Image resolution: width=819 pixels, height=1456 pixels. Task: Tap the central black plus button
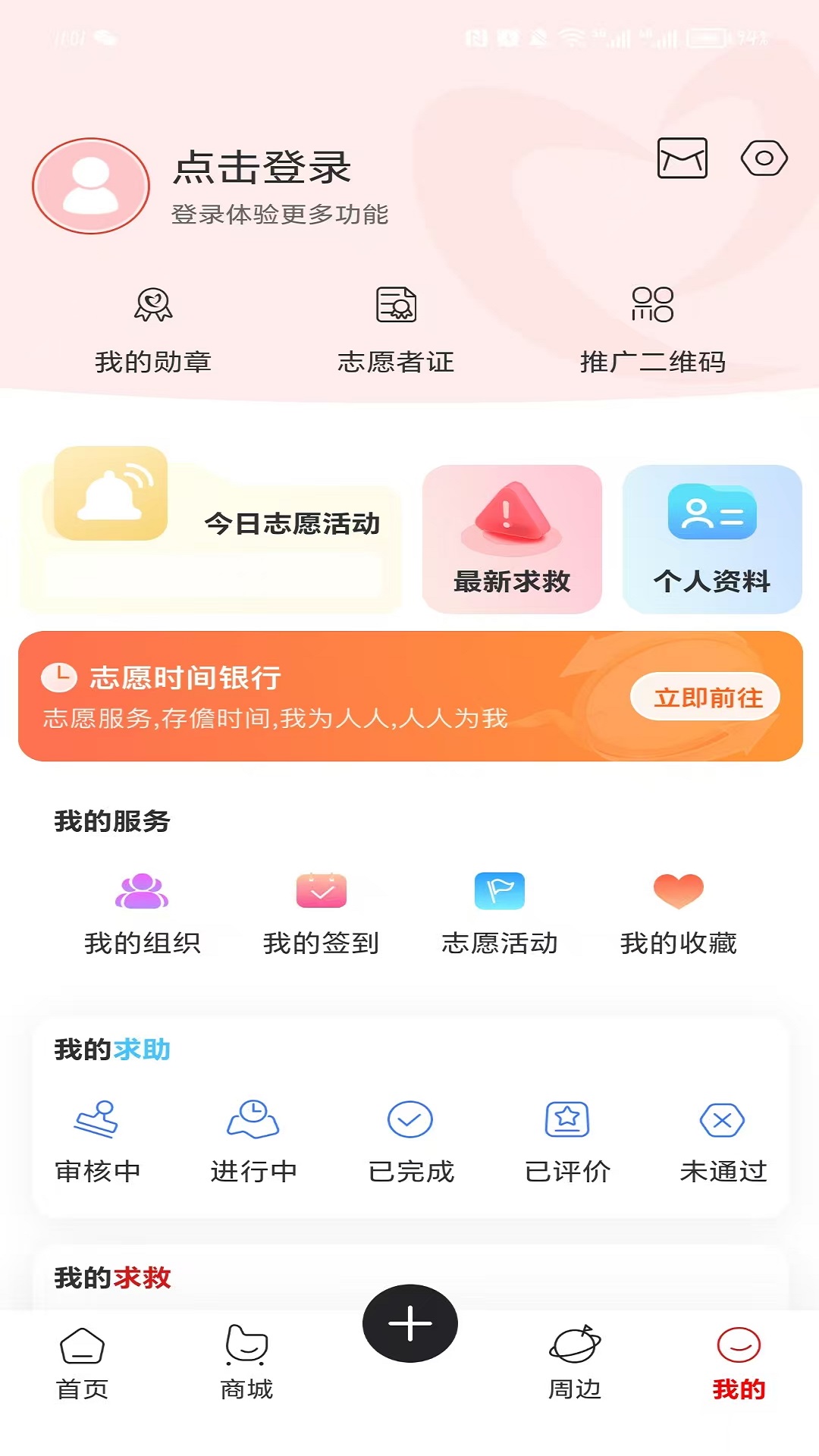click(x=409, y=1323)
